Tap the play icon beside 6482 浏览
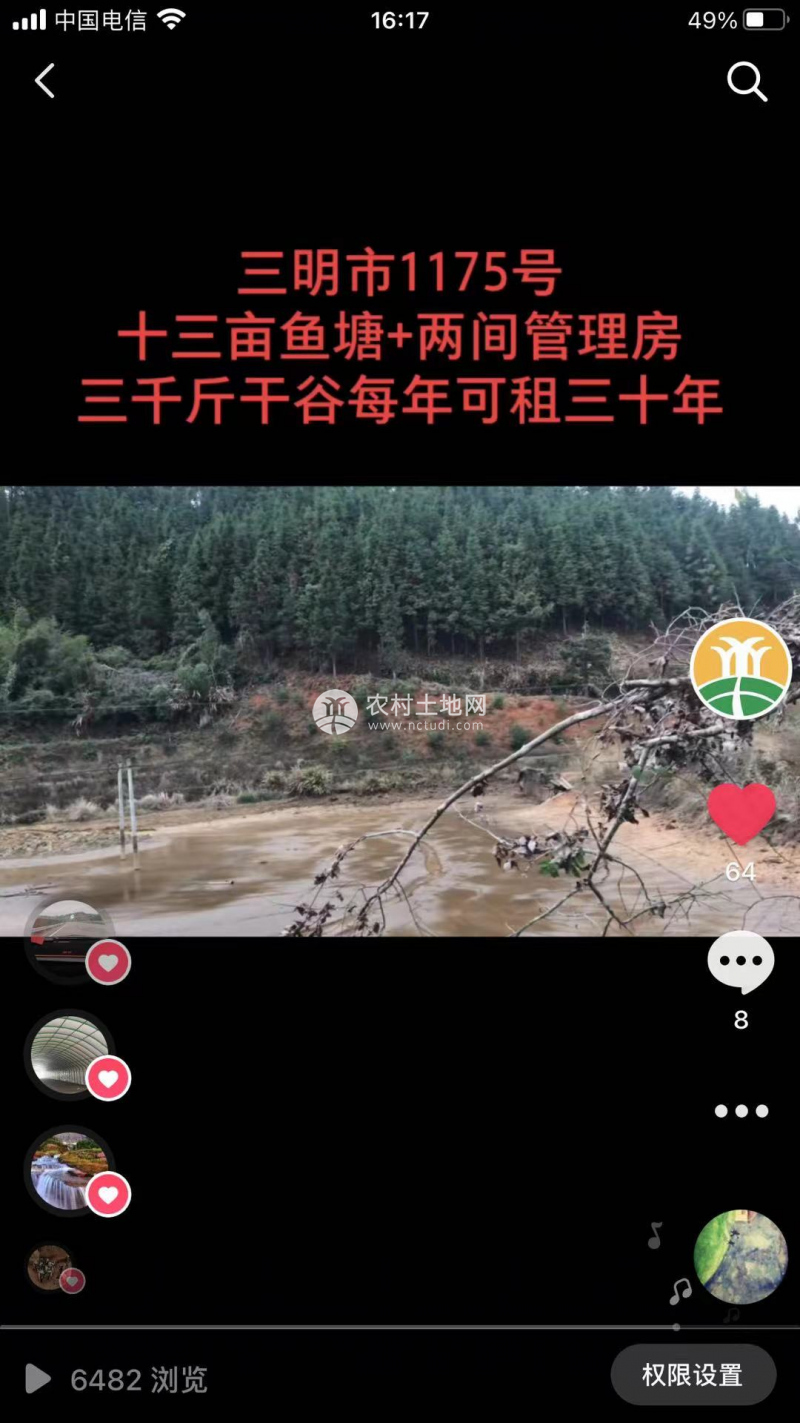Screen dimensions: 800x1423 (x=38, y=1380)
